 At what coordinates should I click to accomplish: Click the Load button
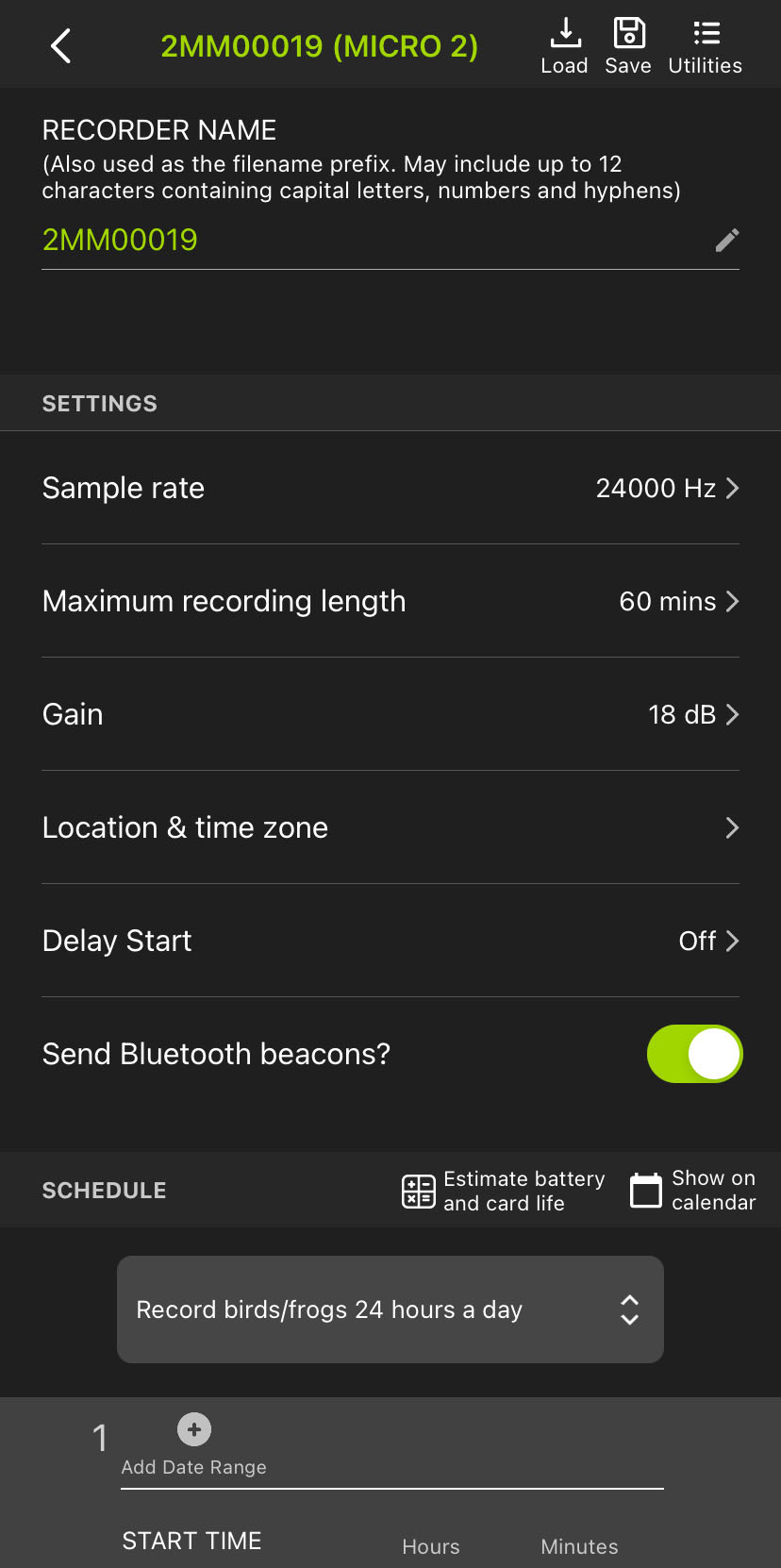tap(565, 43)
